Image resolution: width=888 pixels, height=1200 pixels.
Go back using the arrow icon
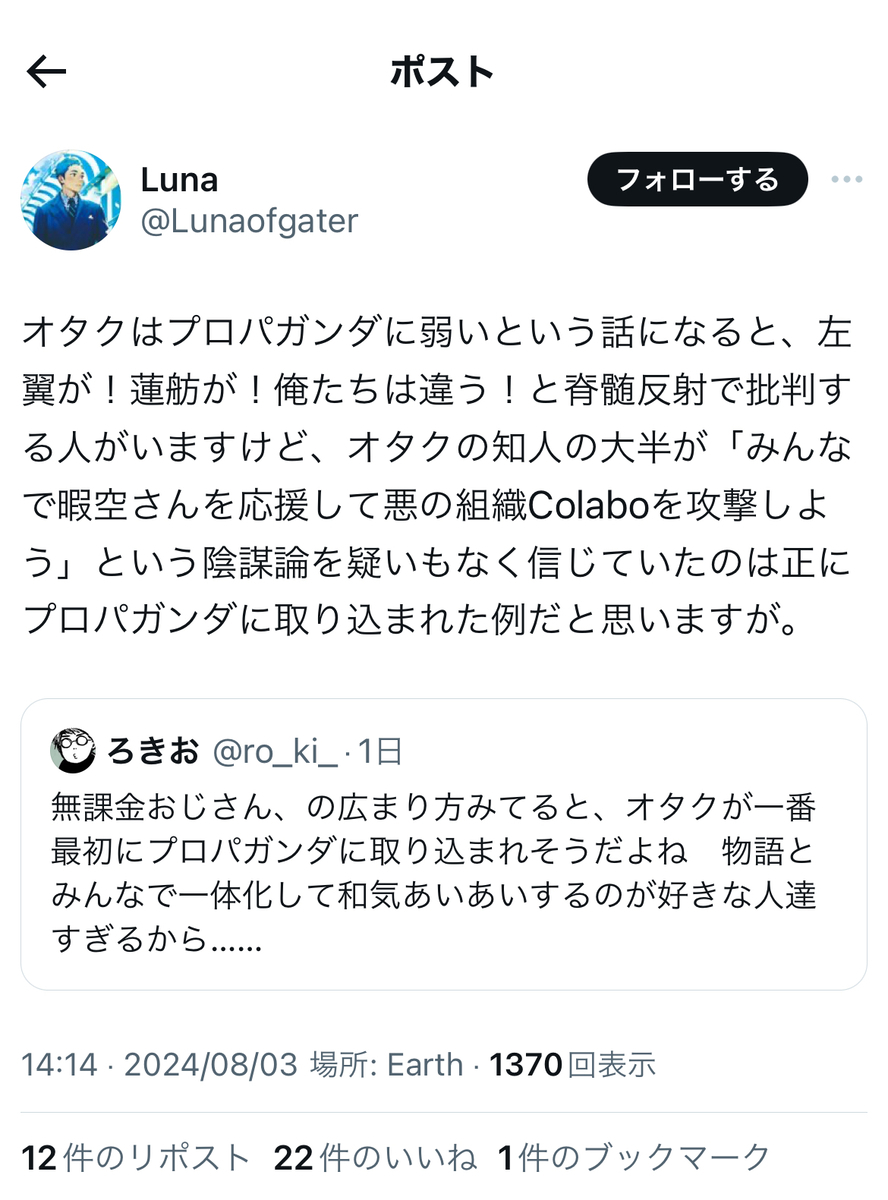pos(46,72)
